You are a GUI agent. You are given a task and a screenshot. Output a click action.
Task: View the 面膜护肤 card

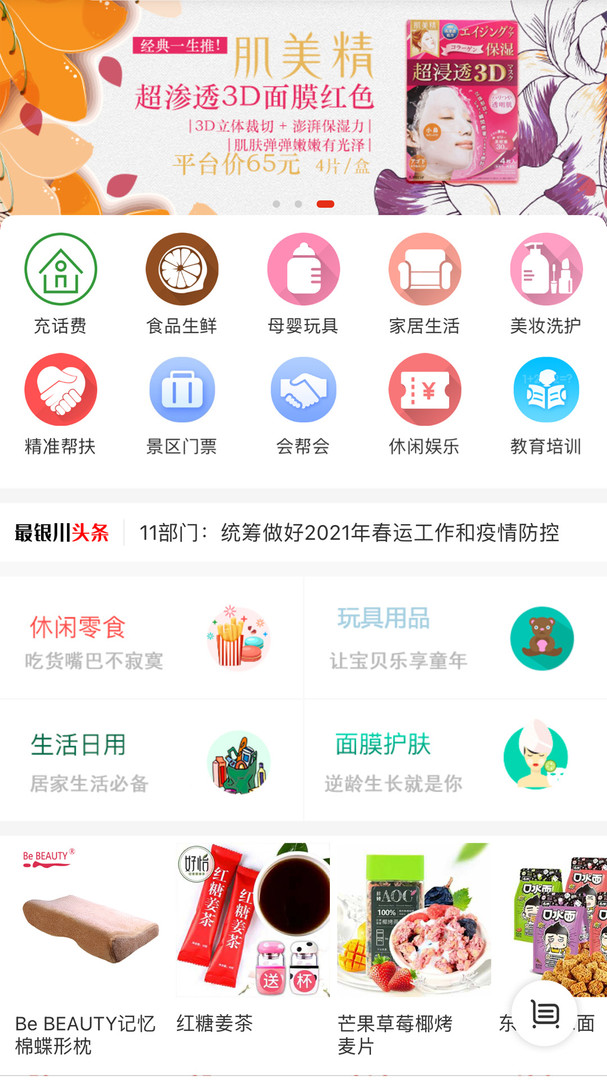pyautogui.click(x=455, y=760)
